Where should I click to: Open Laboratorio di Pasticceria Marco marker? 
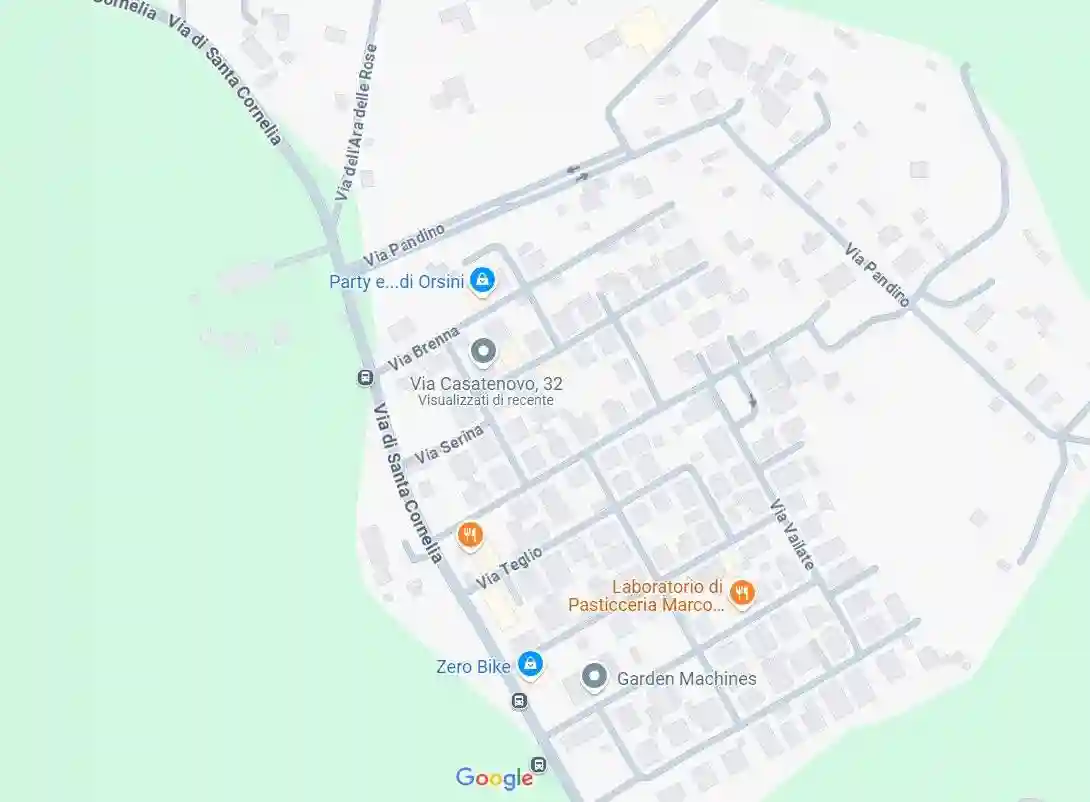(x=741, y=594)
